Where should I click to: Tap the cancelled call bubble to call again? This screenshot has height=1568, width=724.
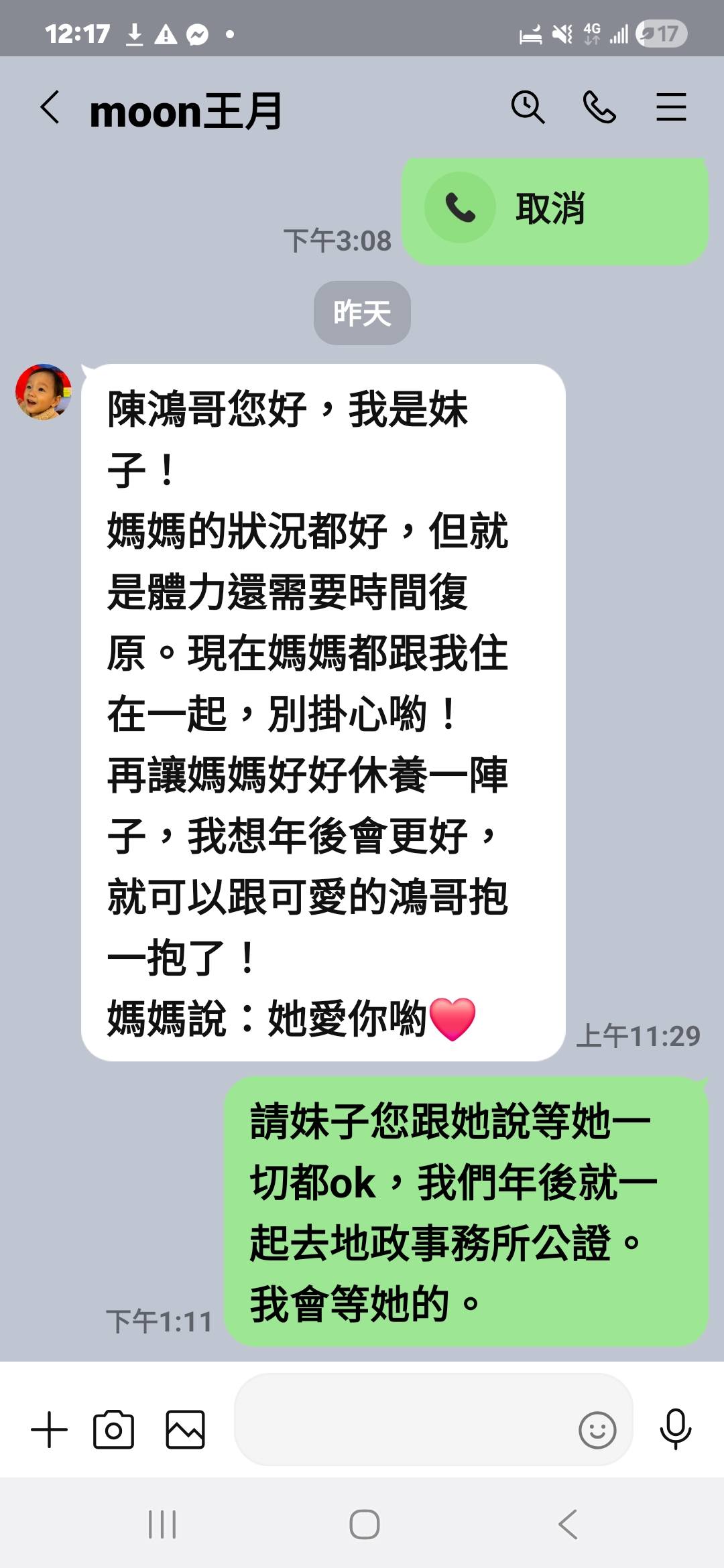click(554, 209)
